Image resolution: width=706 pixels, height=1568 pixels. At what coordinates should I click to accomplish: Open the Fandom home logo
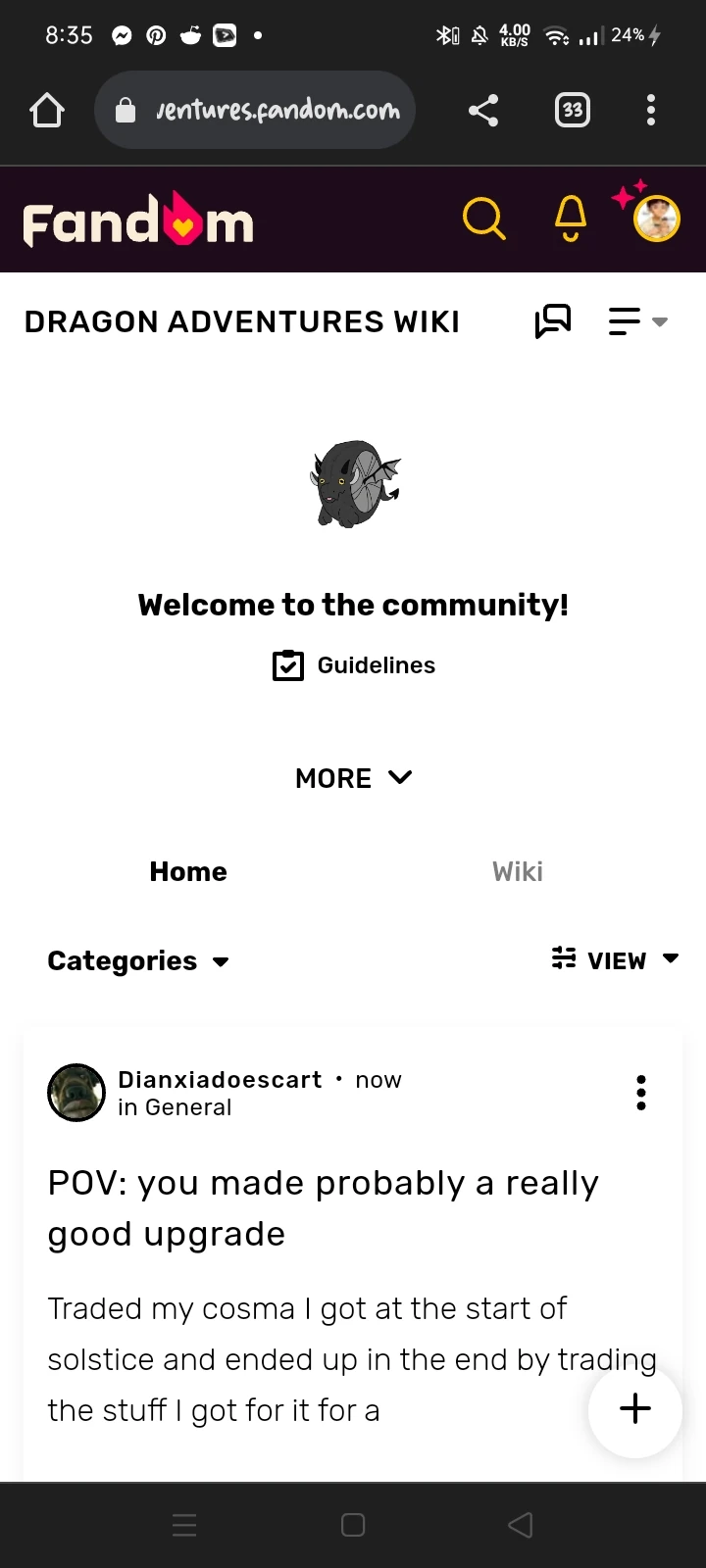(x=138, y=220)
